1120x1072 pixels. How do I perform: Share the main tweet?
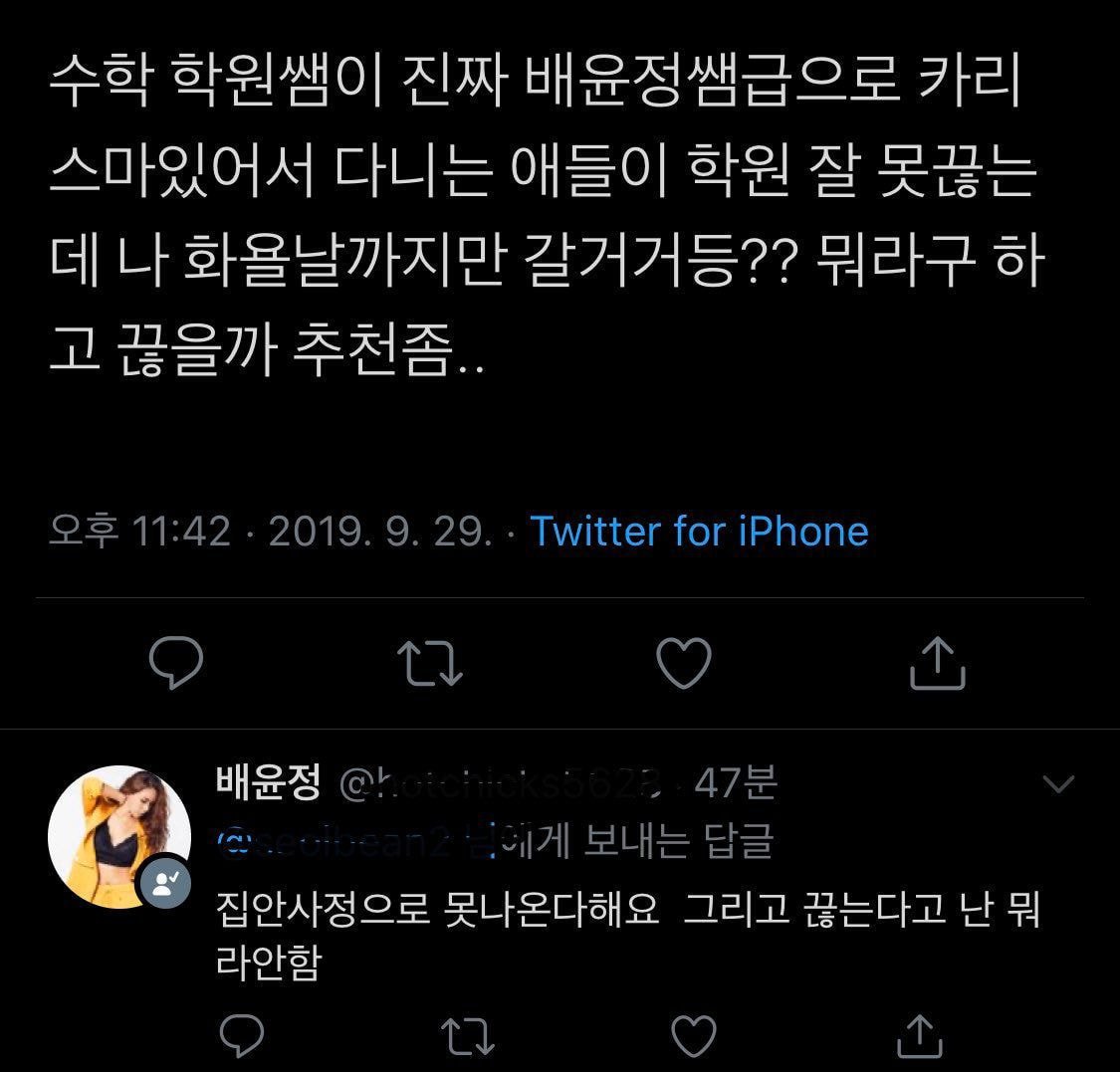[938, 663]
